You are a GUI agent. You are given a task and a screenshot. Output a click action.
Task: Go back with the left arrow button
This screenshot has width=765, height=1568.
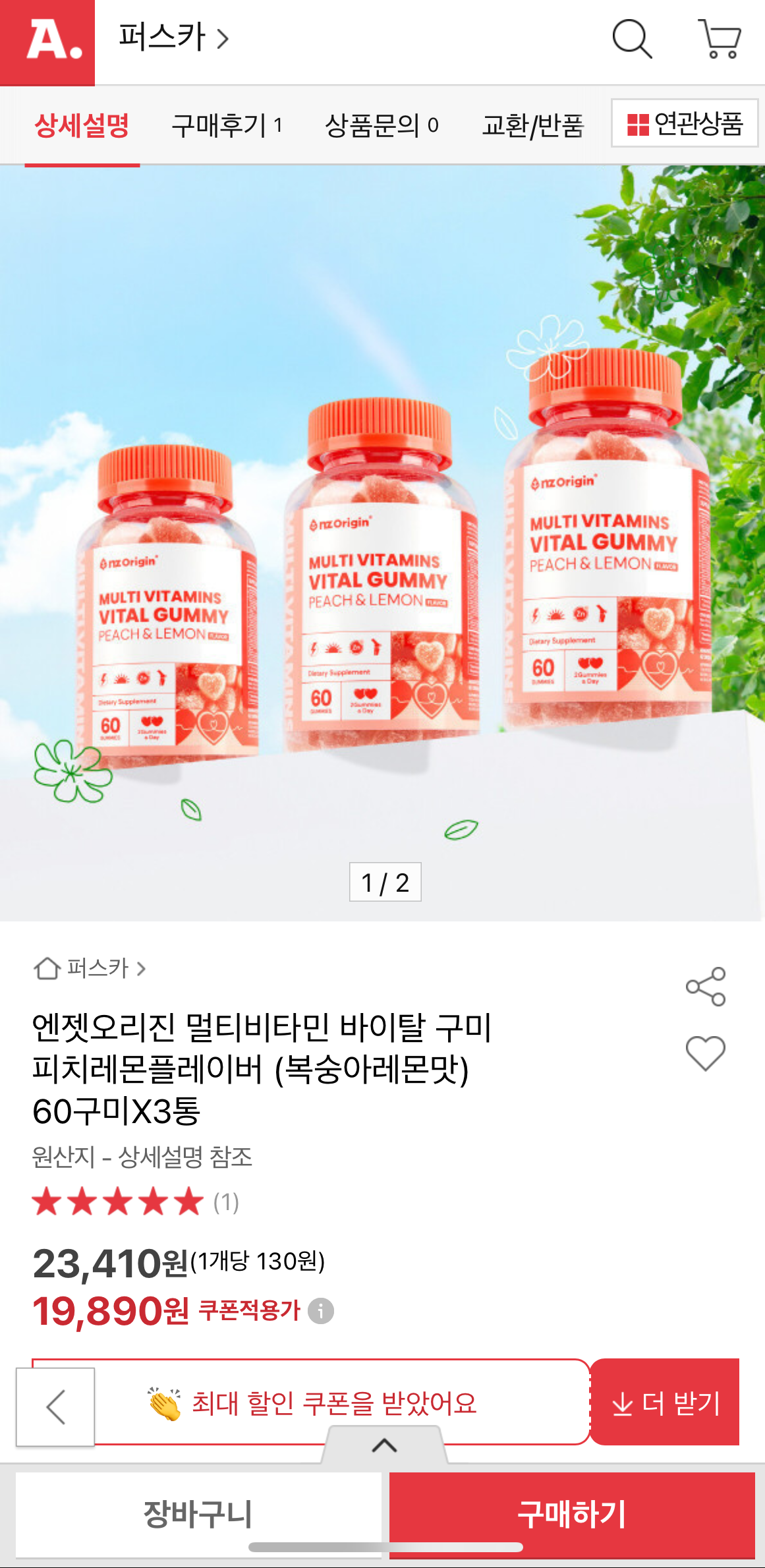(x=55, y=1407)
